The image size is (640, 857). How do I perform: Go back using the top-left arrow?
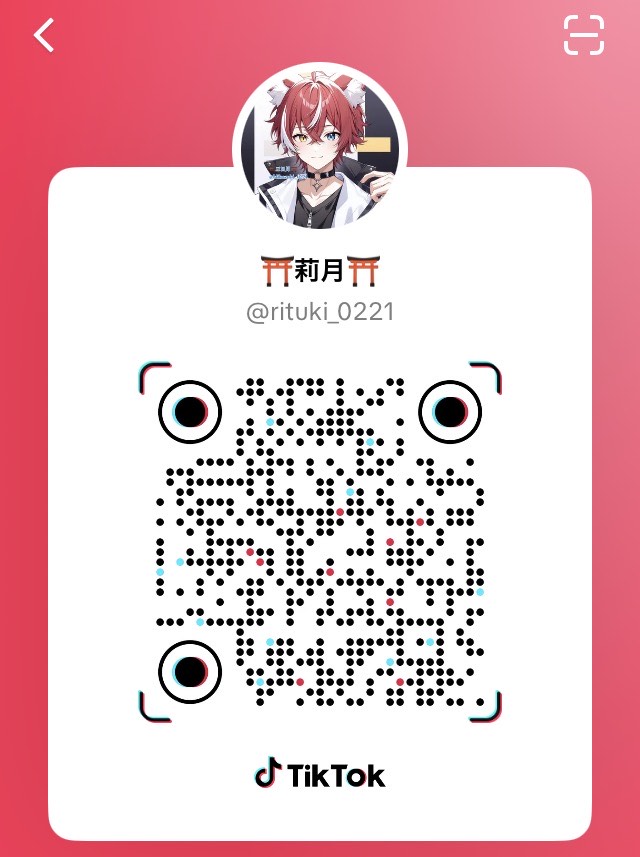pyautogui.click(x=44, y=36)
